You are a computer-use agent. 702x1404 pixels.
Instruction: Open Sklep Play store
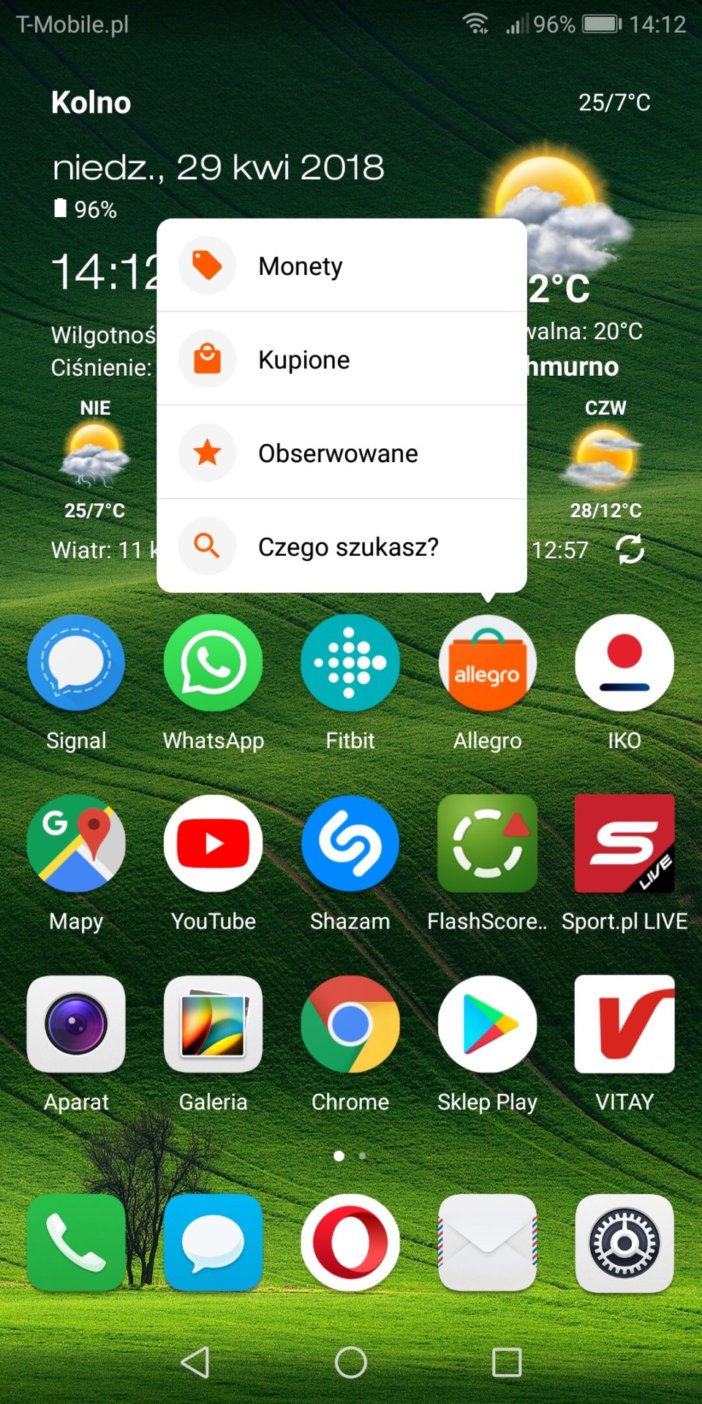click(x=487, y=1024)
